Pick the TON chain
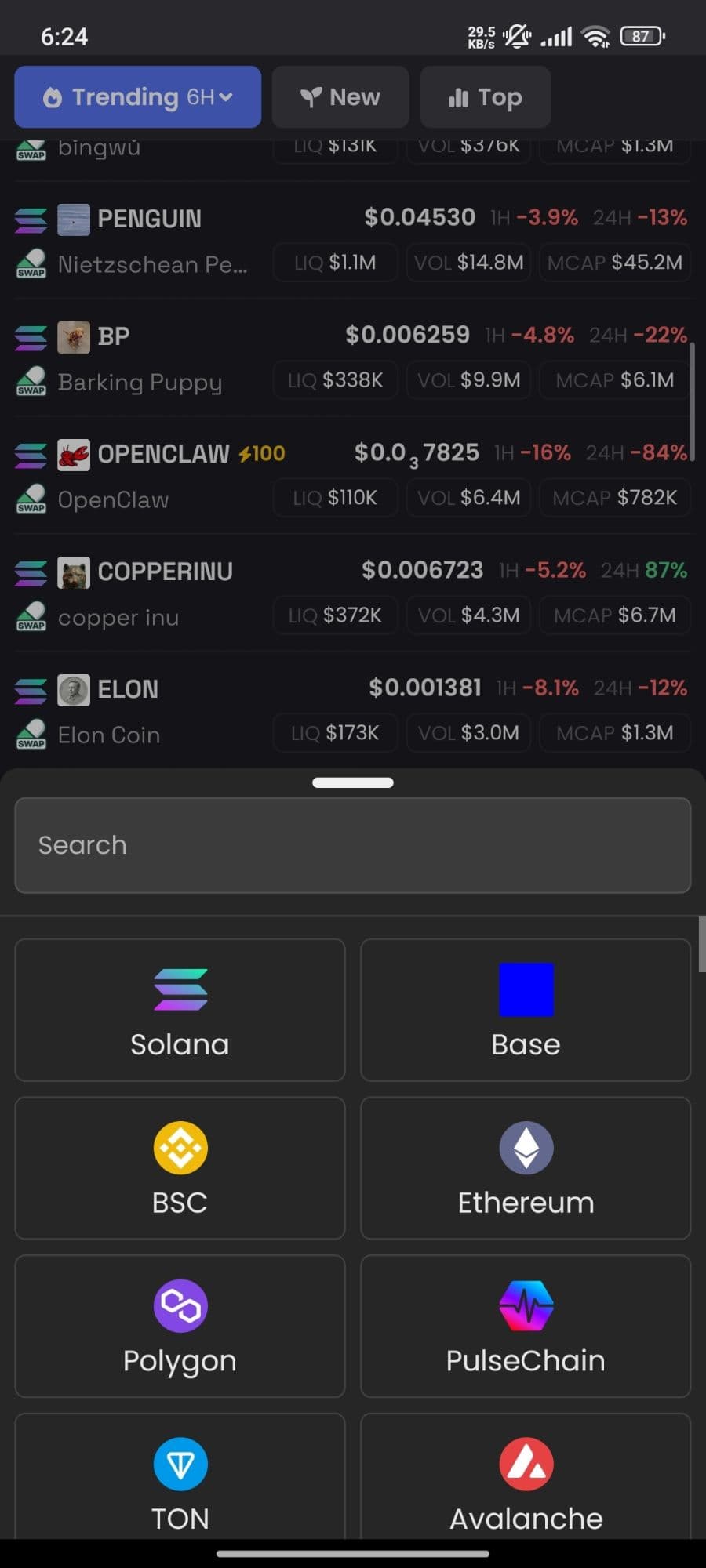 click(180, 1478)
